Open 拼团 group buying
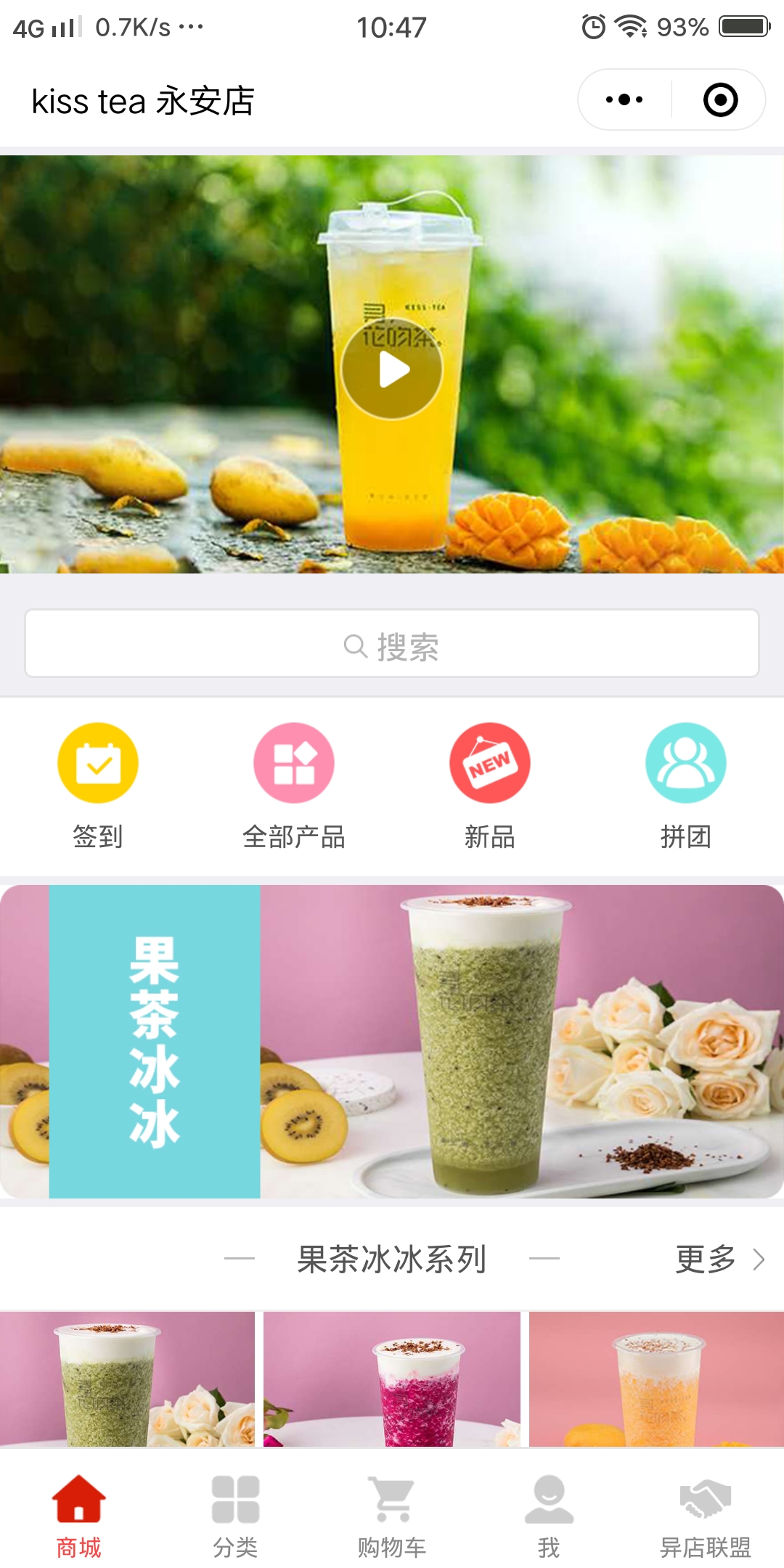The image size is (784, 1568). pyautogui.click(x=685, y=784)
